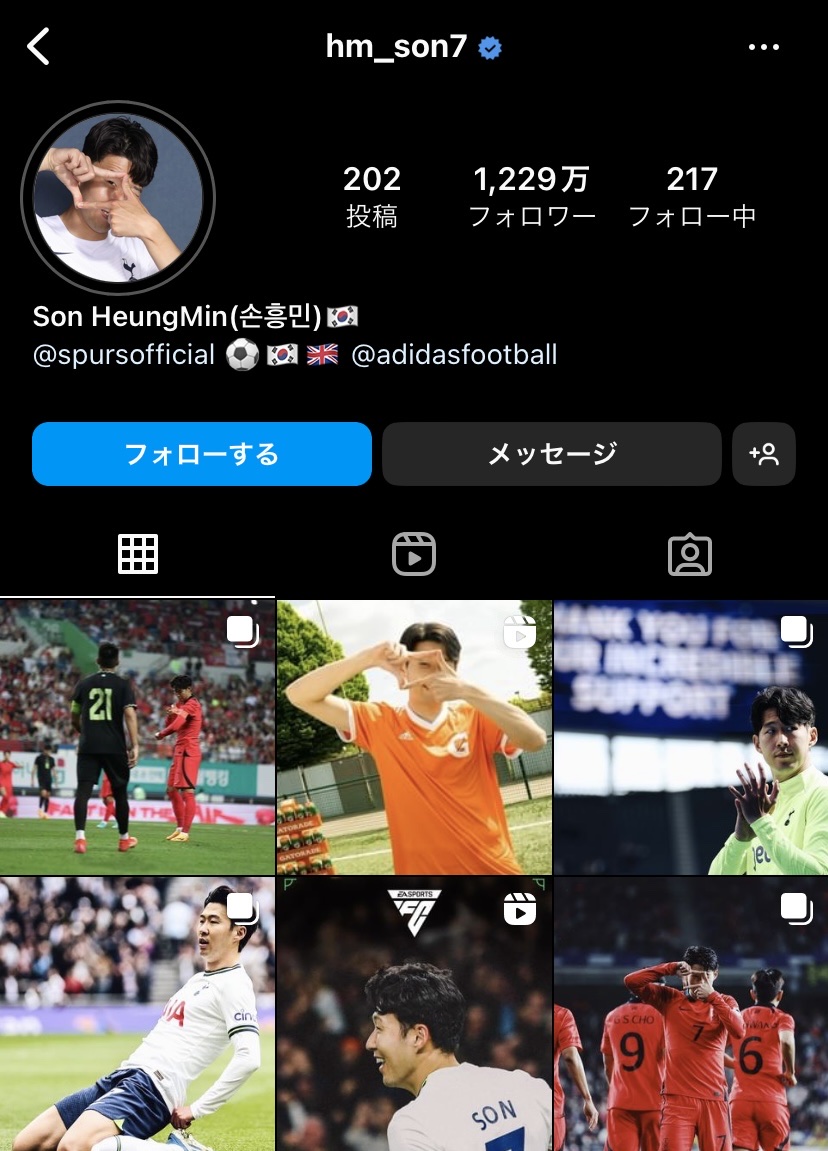The width and height of the screenshot is (828, 1151).
Task: Switch to the posts grid tab
Action: click(x=138, y=554)
